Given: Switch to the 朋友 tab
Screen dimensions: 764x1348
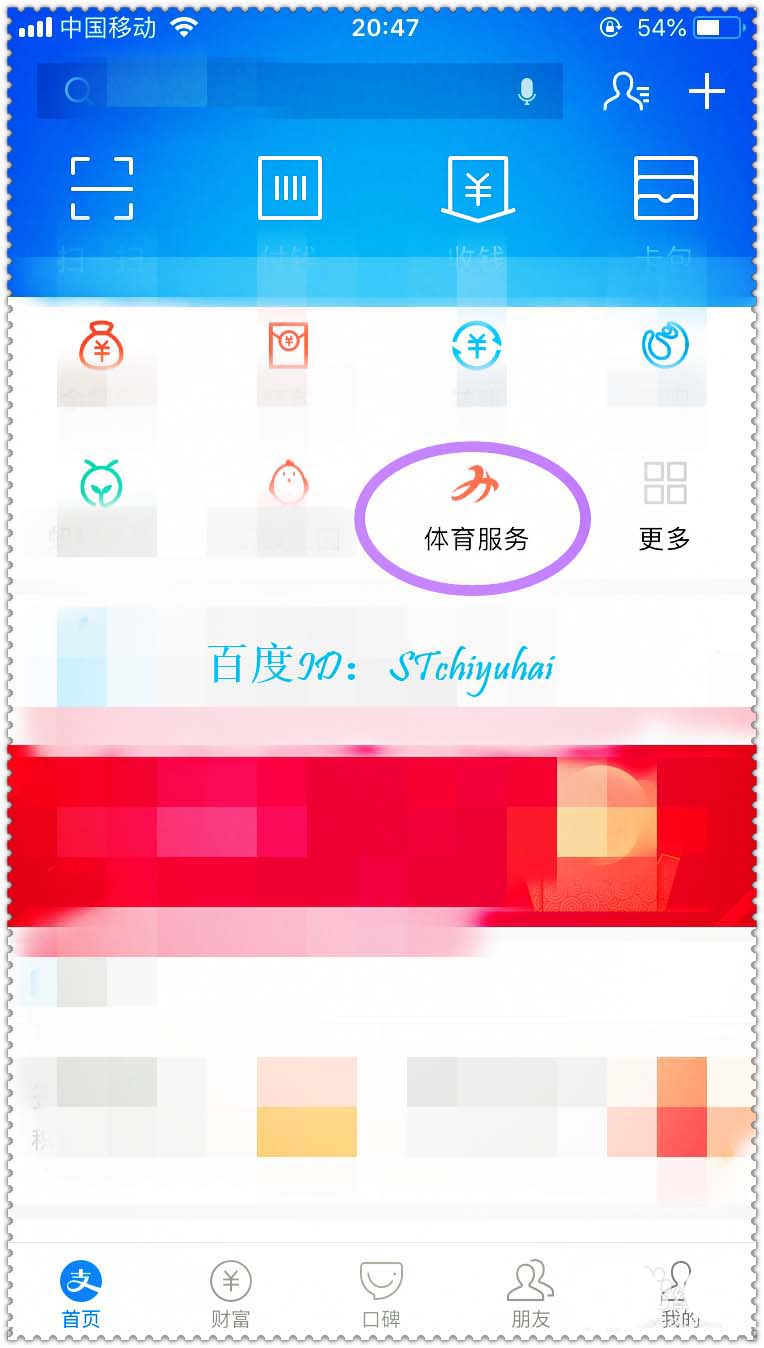Looking at the screenshot, I should point(531,1294).
